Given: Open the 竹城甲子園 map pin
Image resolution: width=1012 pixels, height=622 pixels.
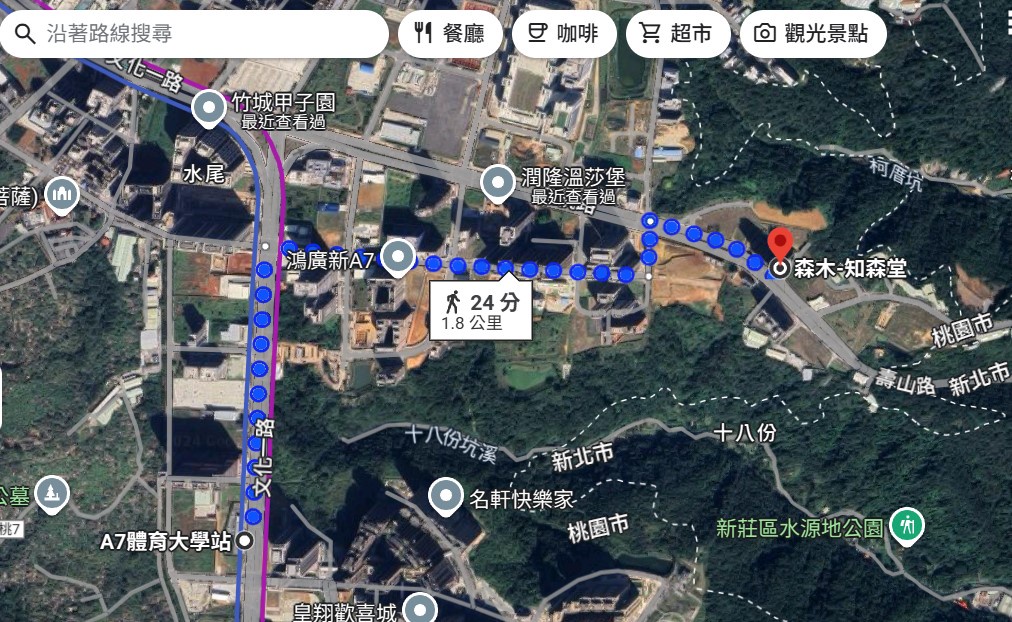Looking at the screenshot, I should 209,108.
